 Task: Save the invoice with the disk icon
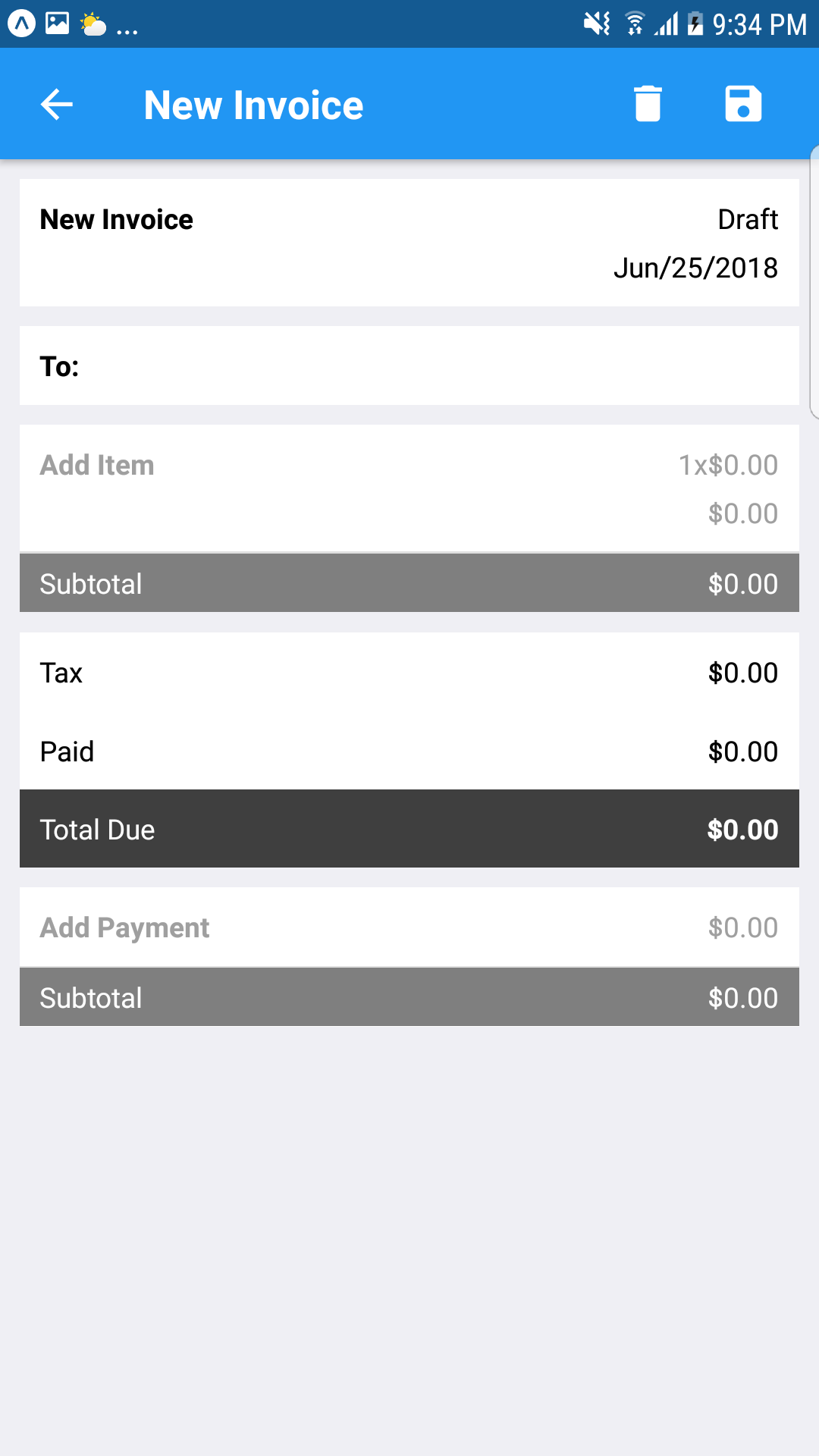742,104
